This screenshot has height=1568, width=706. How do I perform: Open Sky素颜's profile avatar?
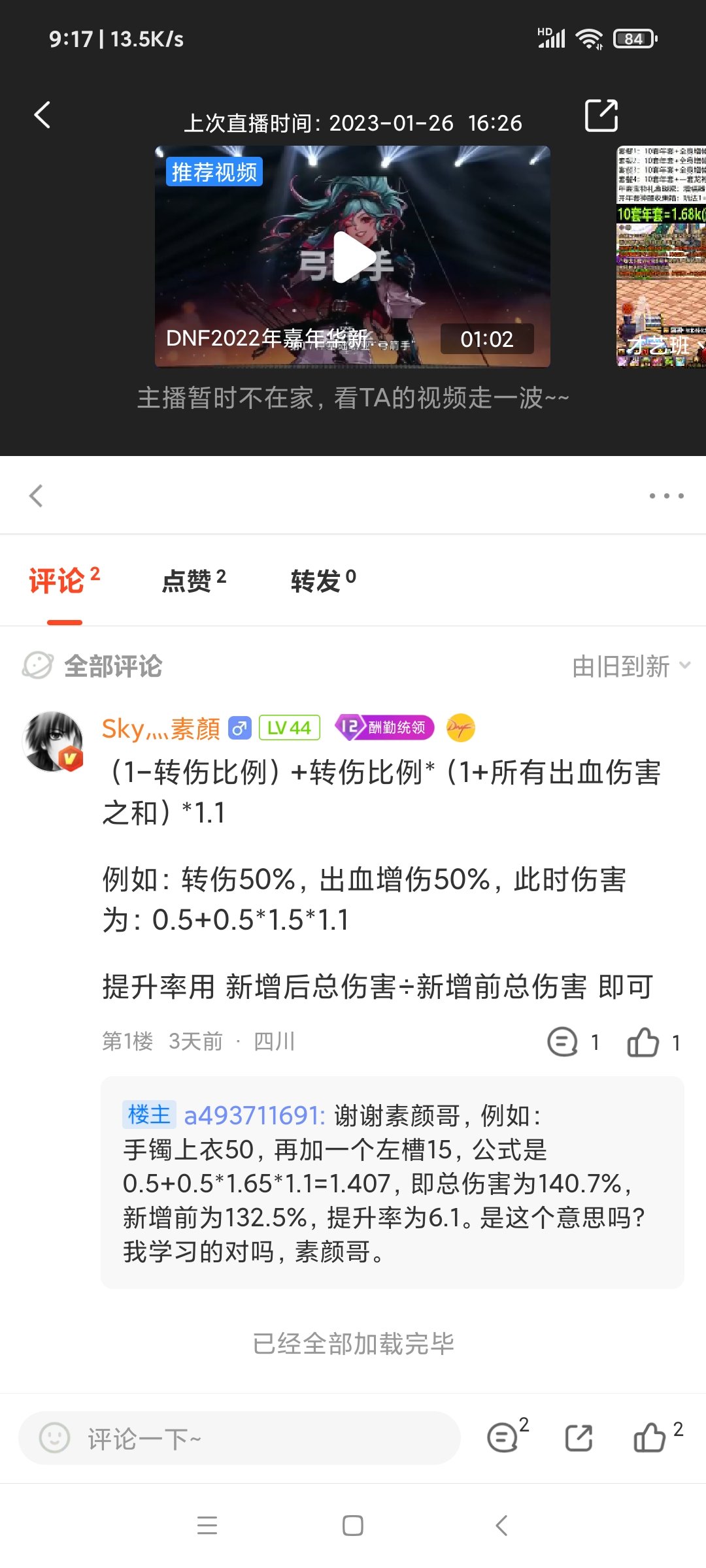coord(53,742)
